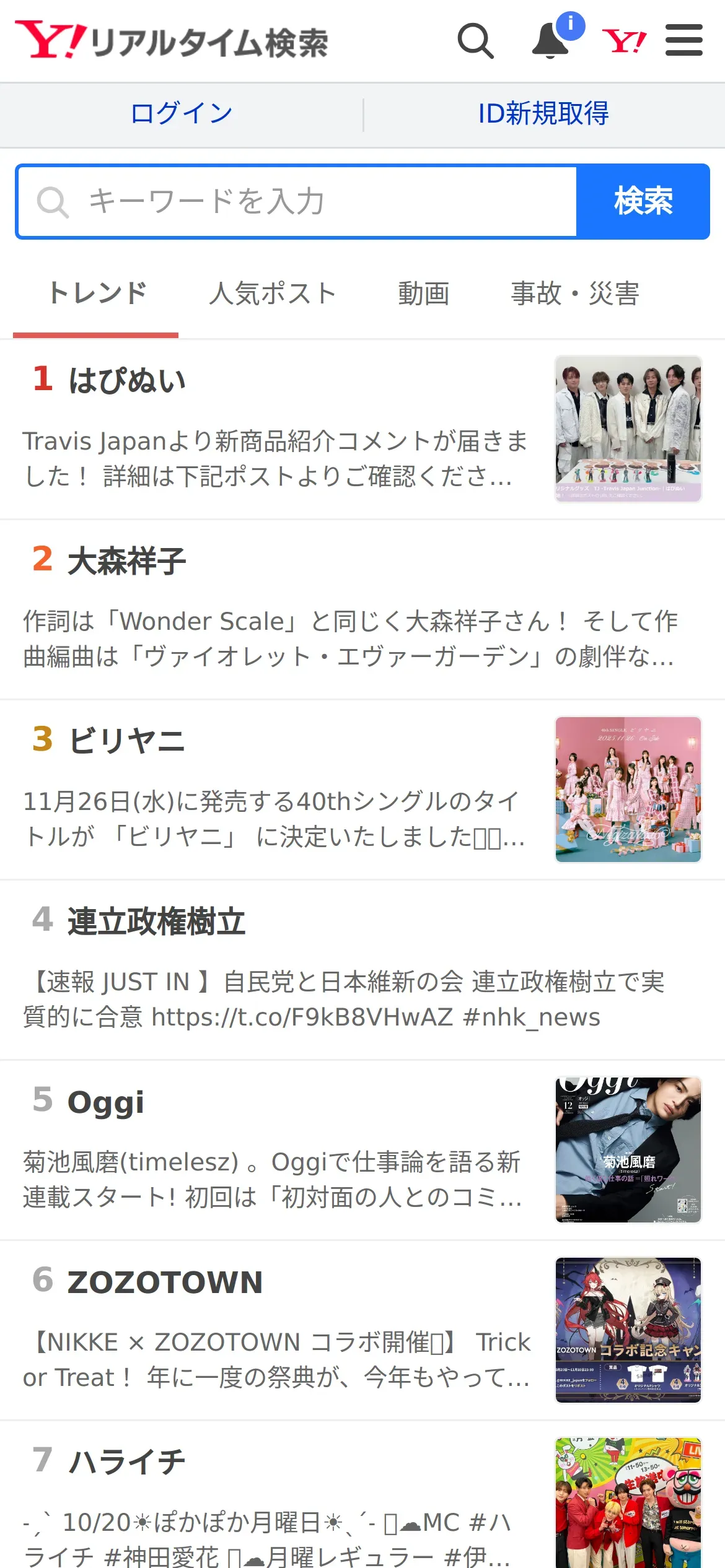
Task: Tap the blue 検索 button
Action: 643,202
